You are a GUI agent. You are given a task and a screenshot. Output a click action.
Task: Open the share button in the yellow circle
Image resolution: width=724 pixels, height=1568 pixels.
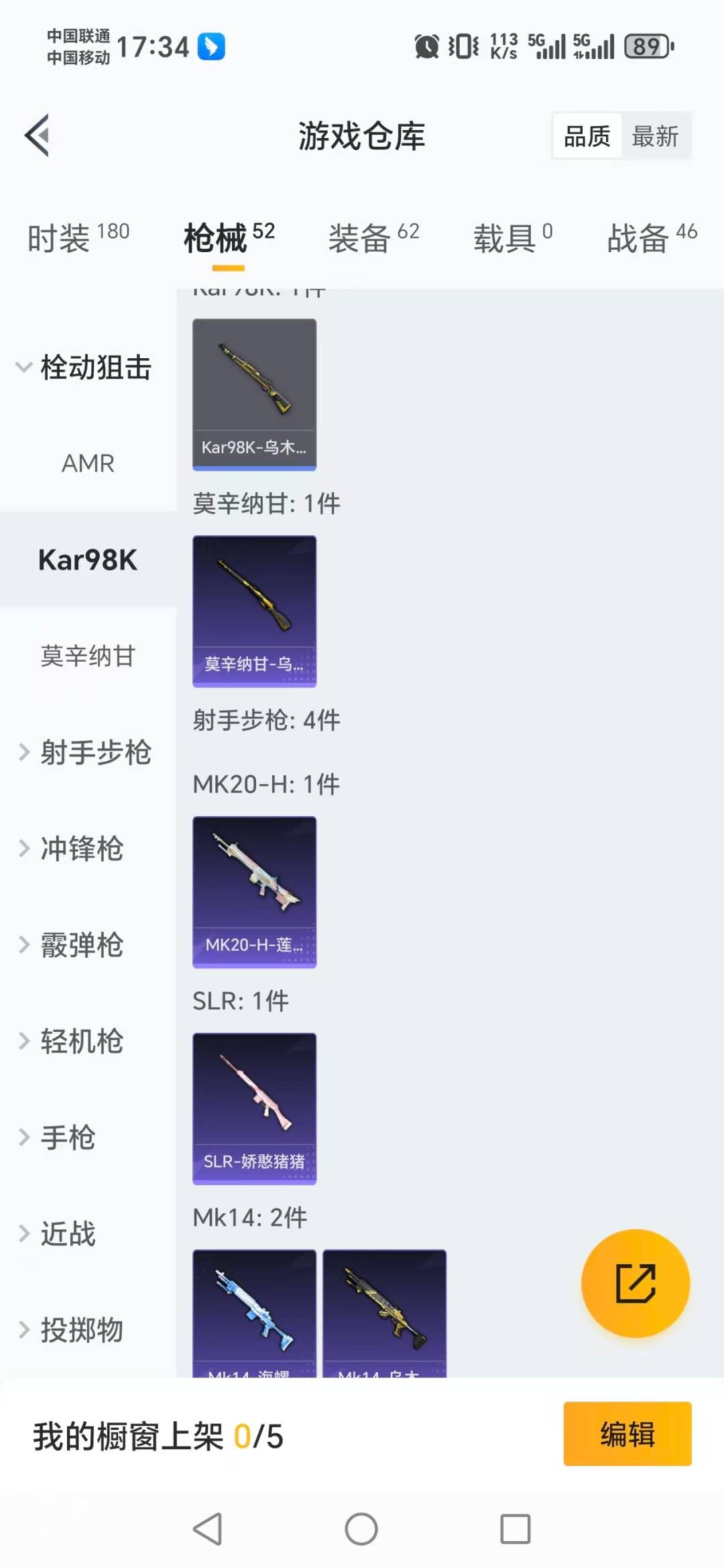click(x=636, y=1282)
